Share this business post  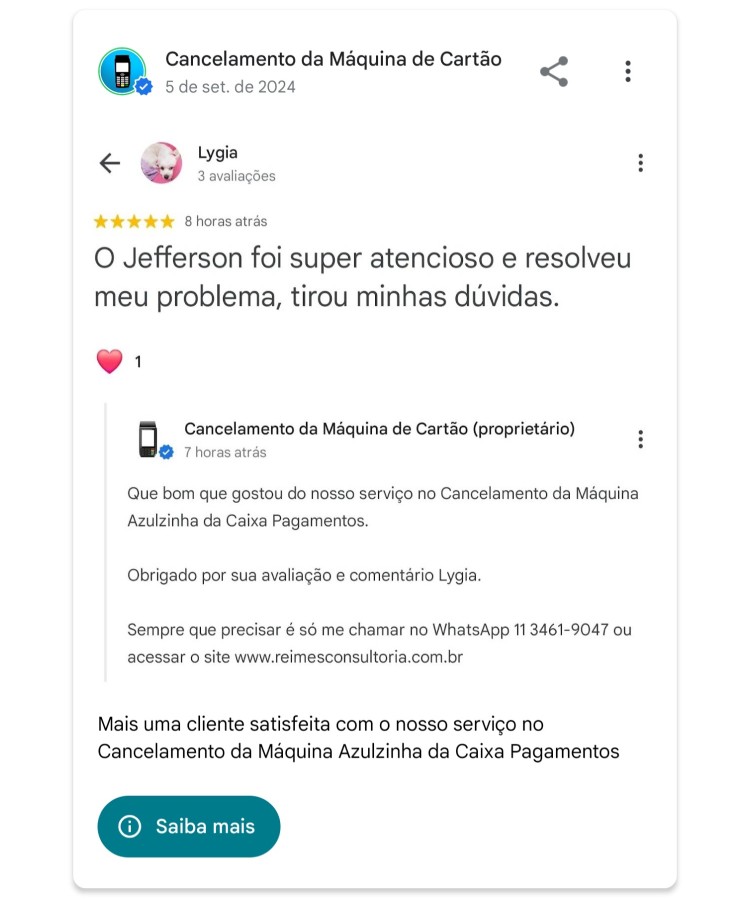(554, 72)
